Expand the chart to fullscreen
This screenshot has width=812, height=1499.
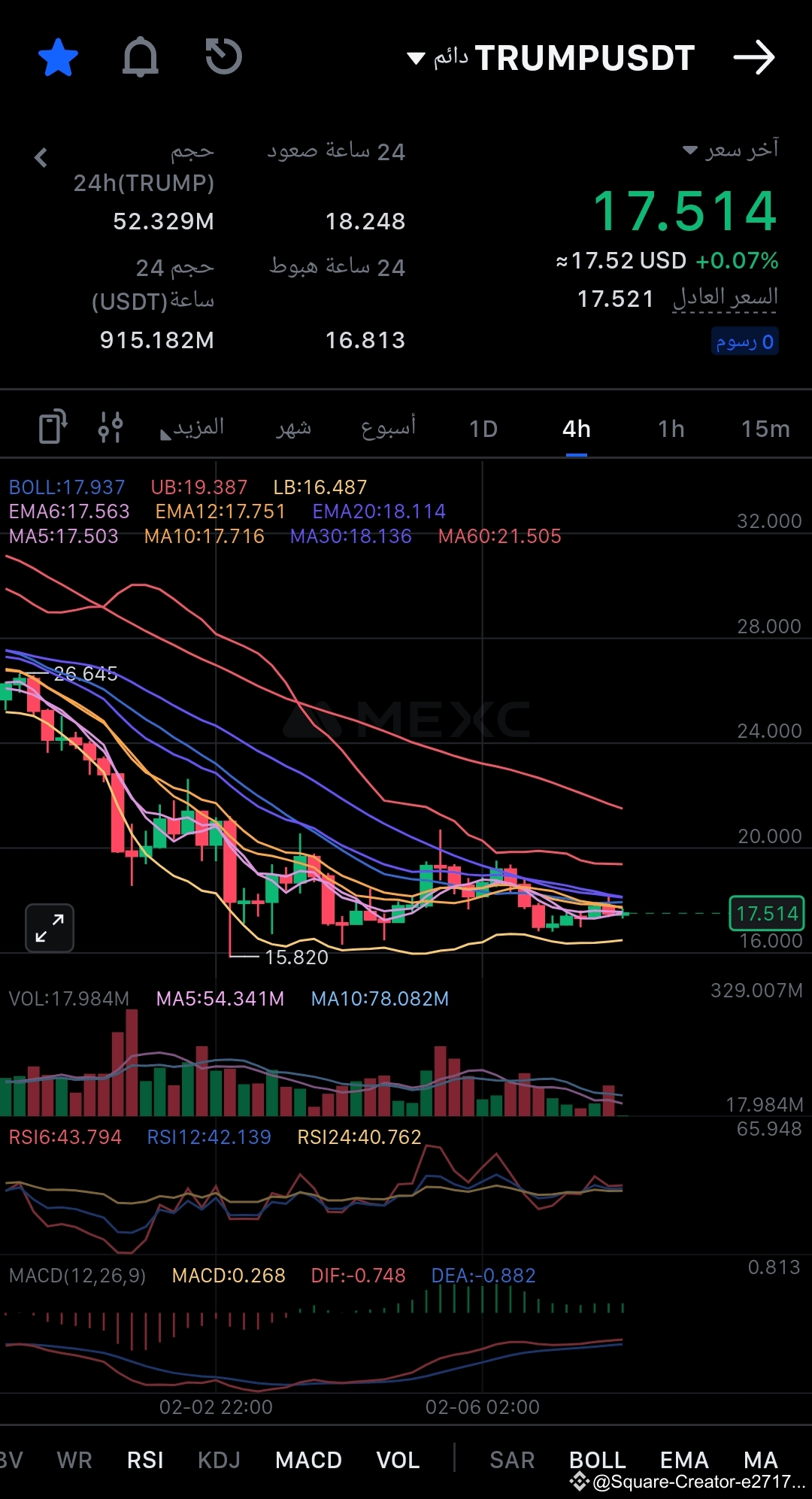[50, 928]
